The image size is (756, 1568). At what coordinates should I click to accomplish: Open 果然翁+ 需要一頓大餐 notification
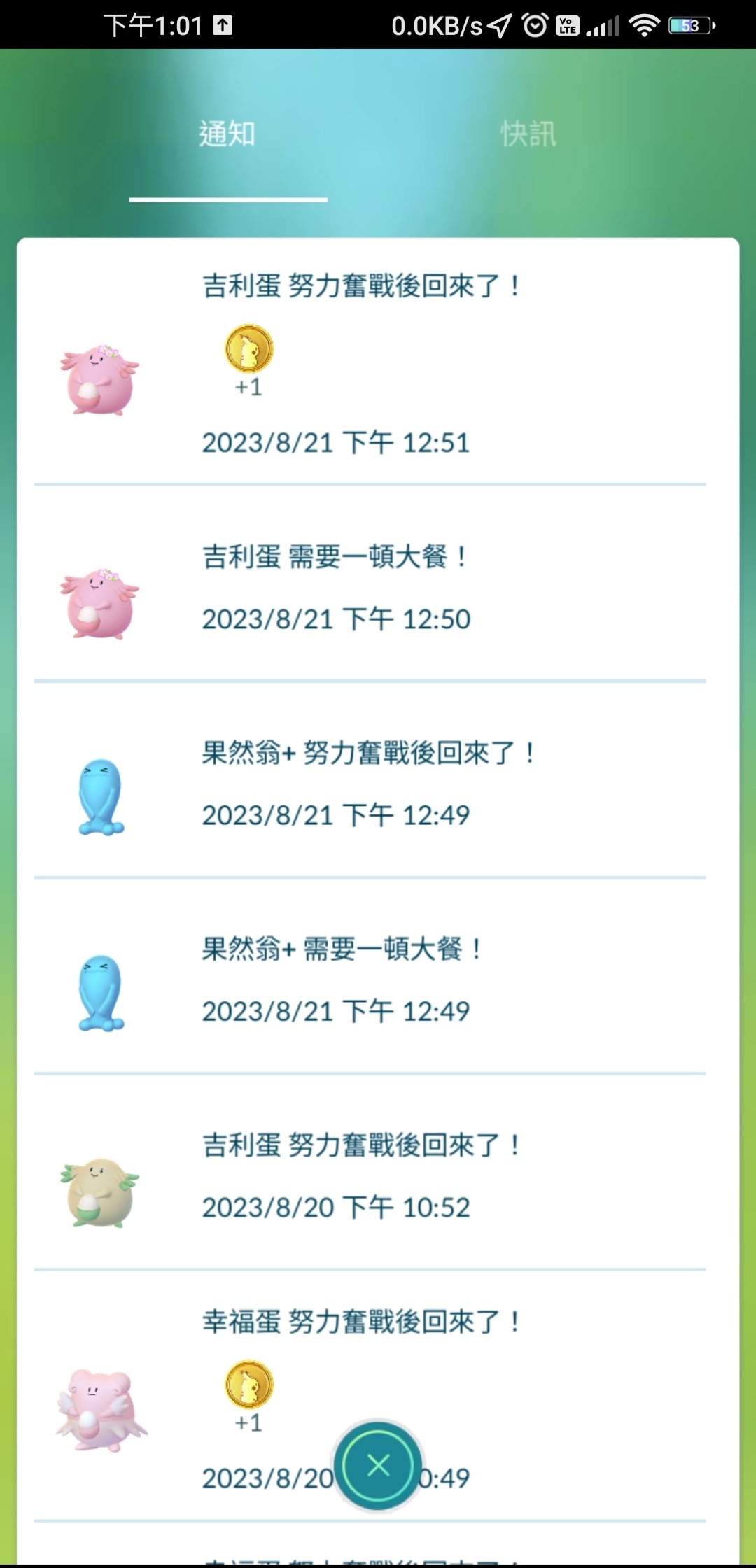[370, 975]
